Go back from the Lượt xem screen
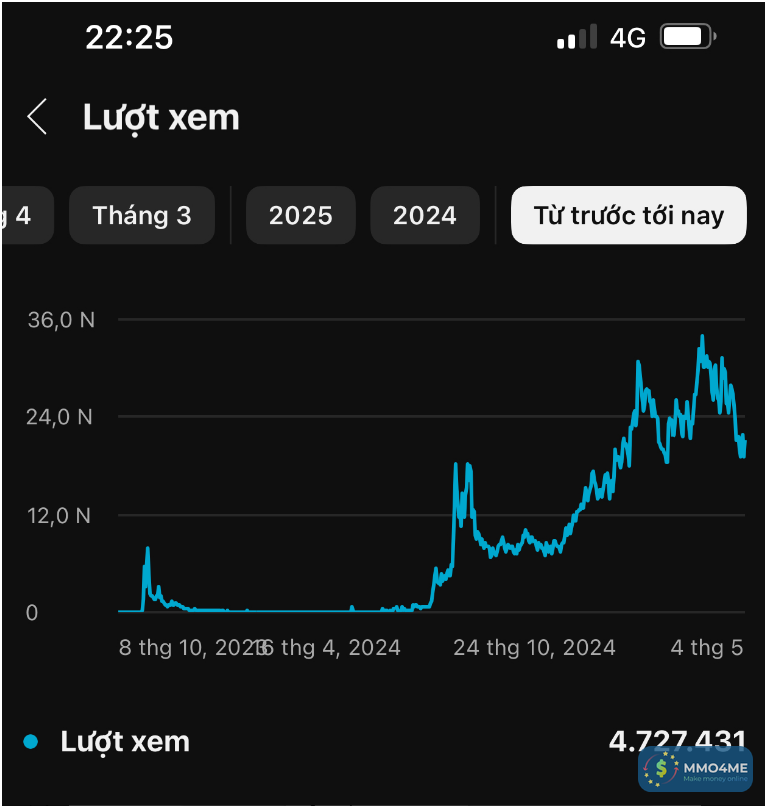 point(37,117)
